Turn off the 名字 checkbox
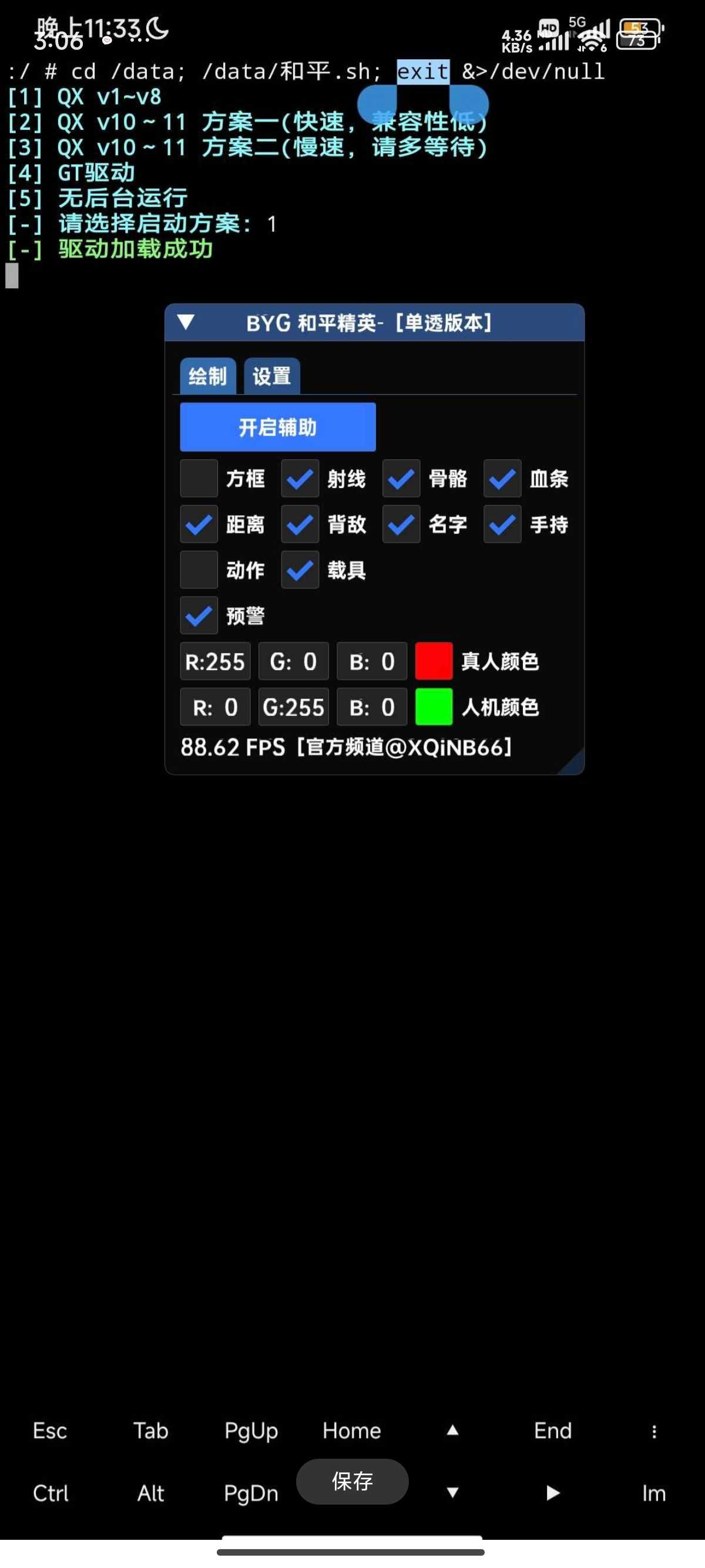 coord(401,524)
